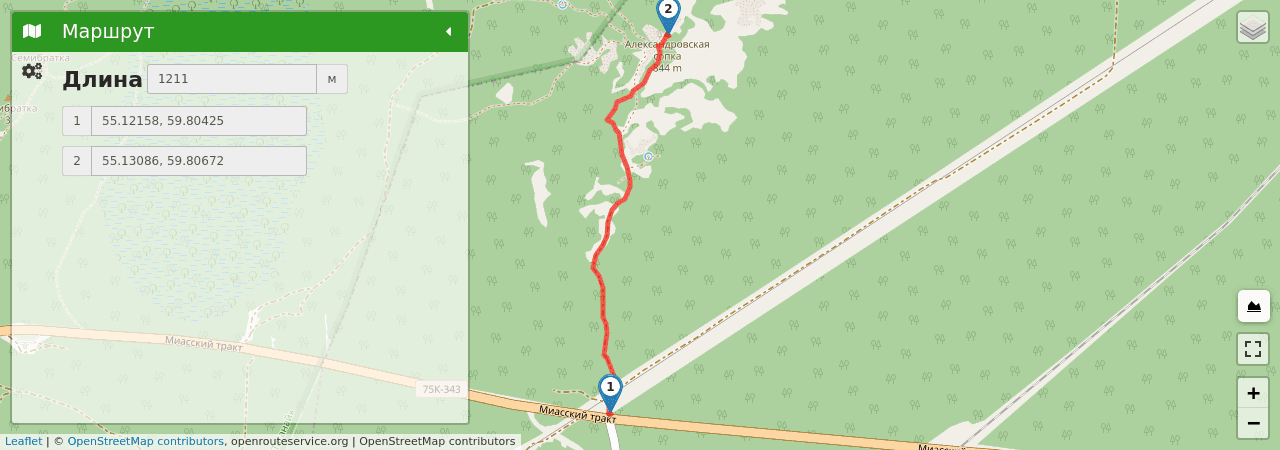The image size is (1280, 450).
Task: Edit waypoint 2 coordinates field
Action: point(198,161)
